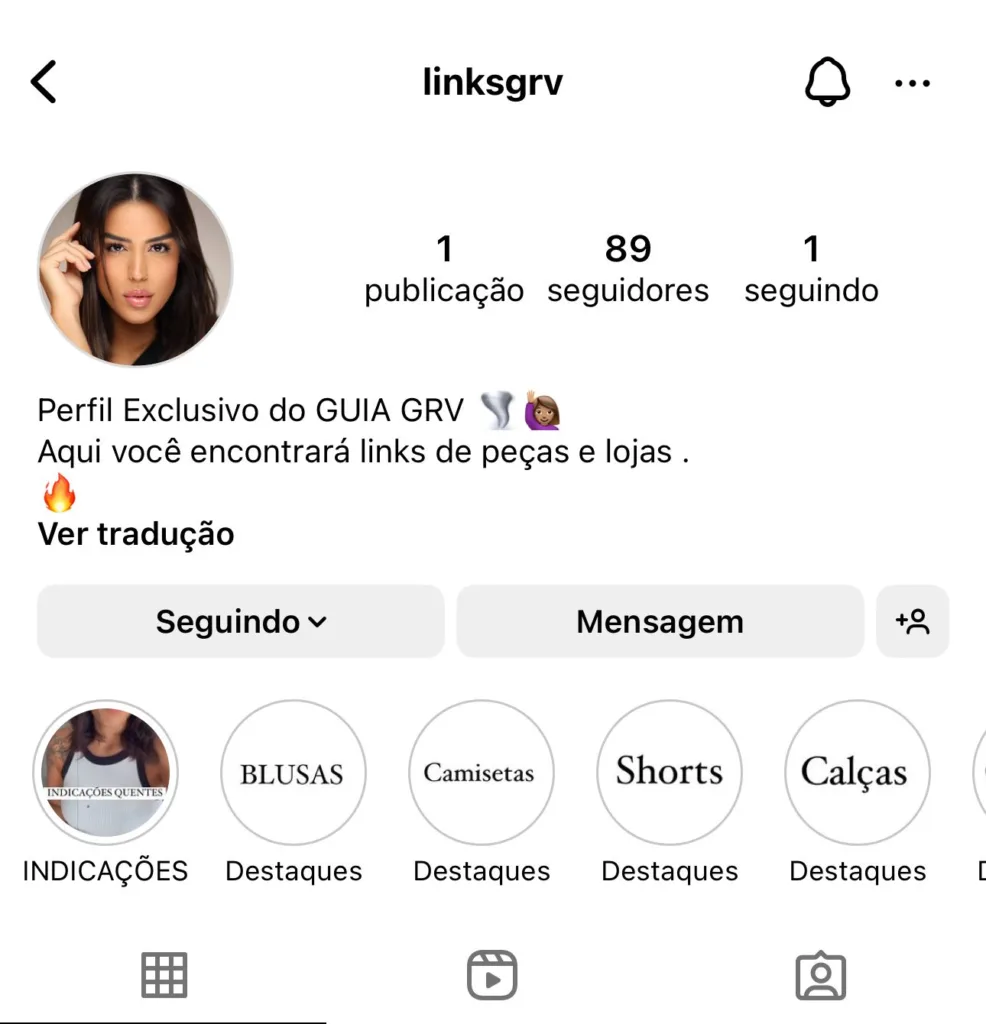Open the BLUSAS highlight circle
Screen dimensions: 986x1024
coord(293,772)
